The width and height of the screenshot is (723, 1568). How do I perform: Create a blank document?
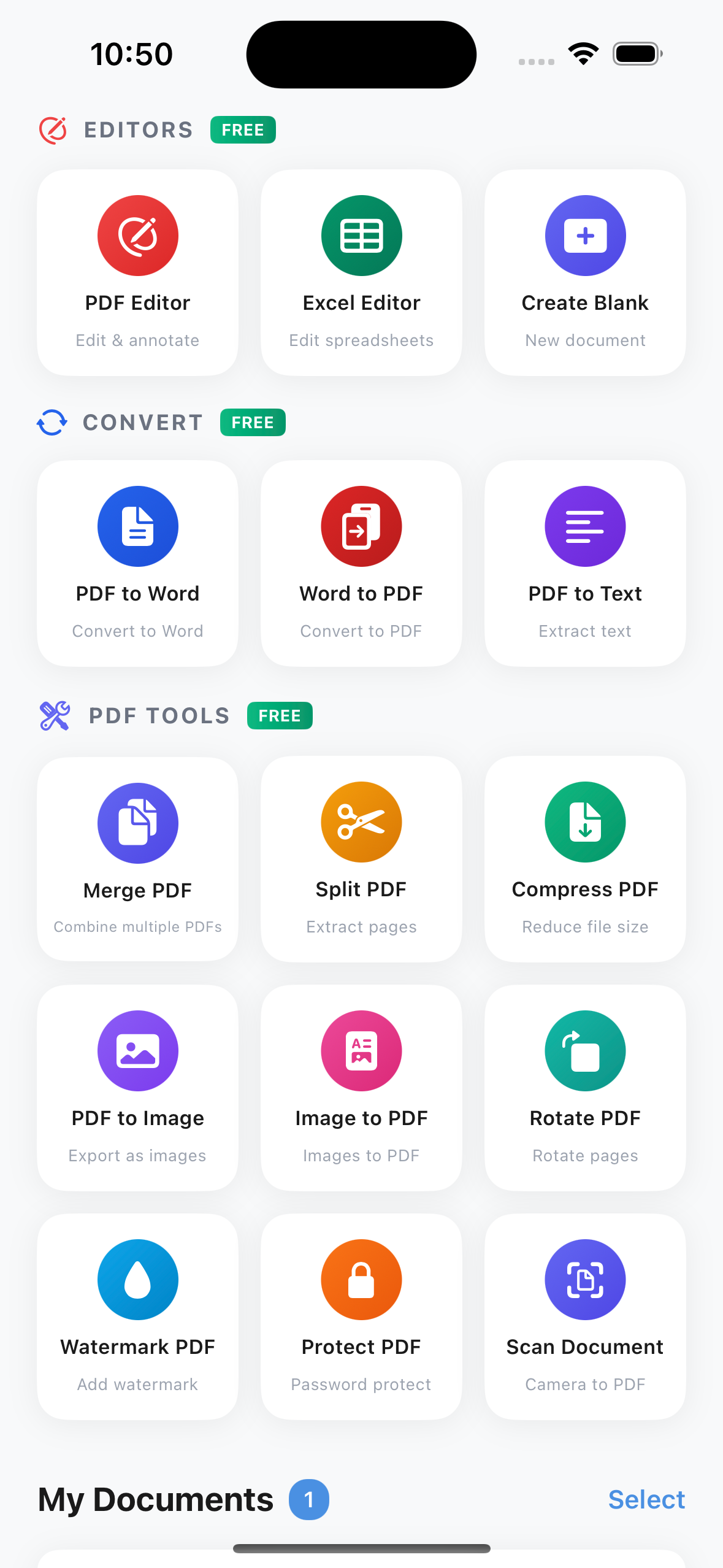coord(585,272)
